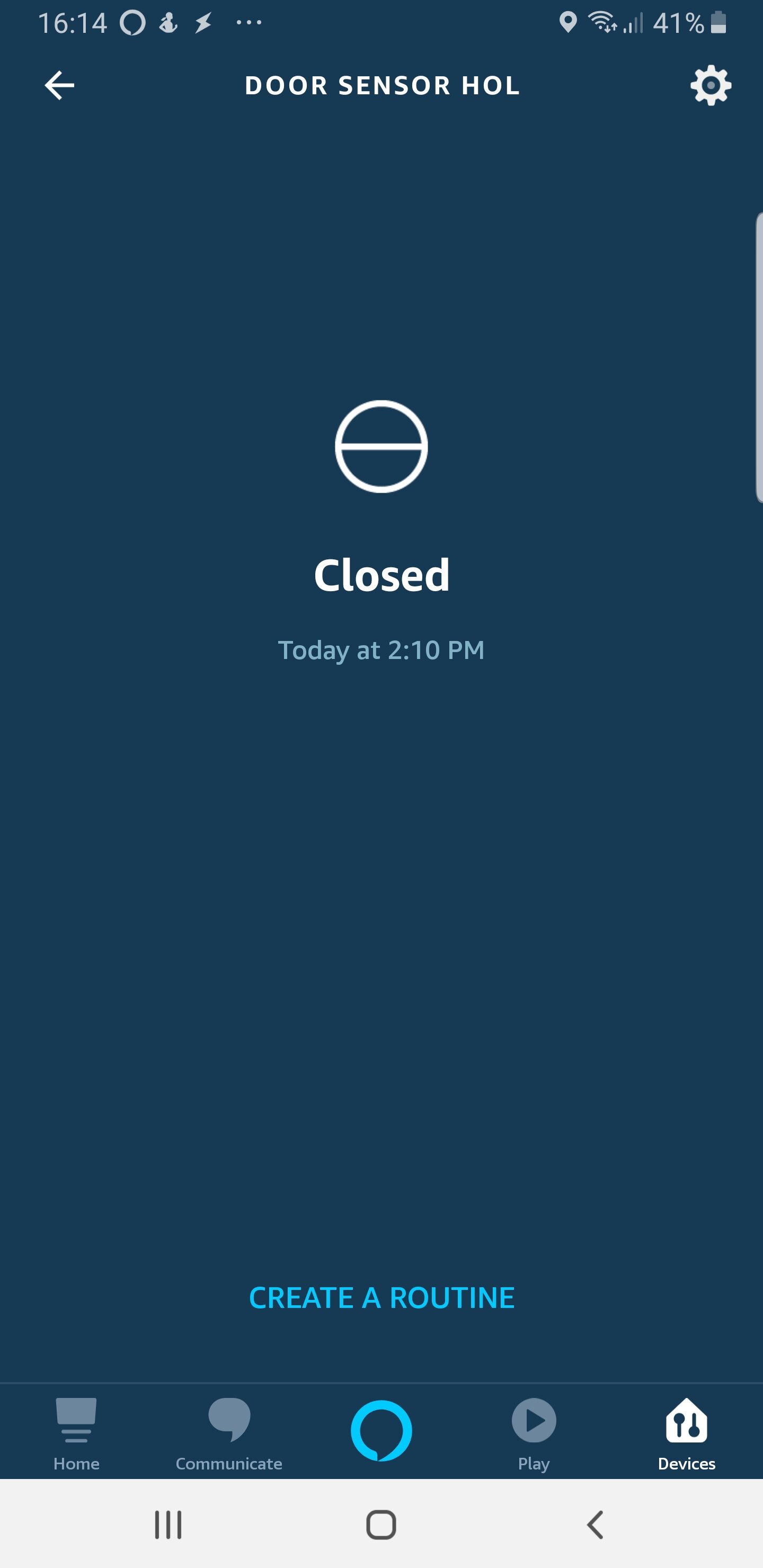
Task: Go back using the top-left arrow
Action: (60, 85)
